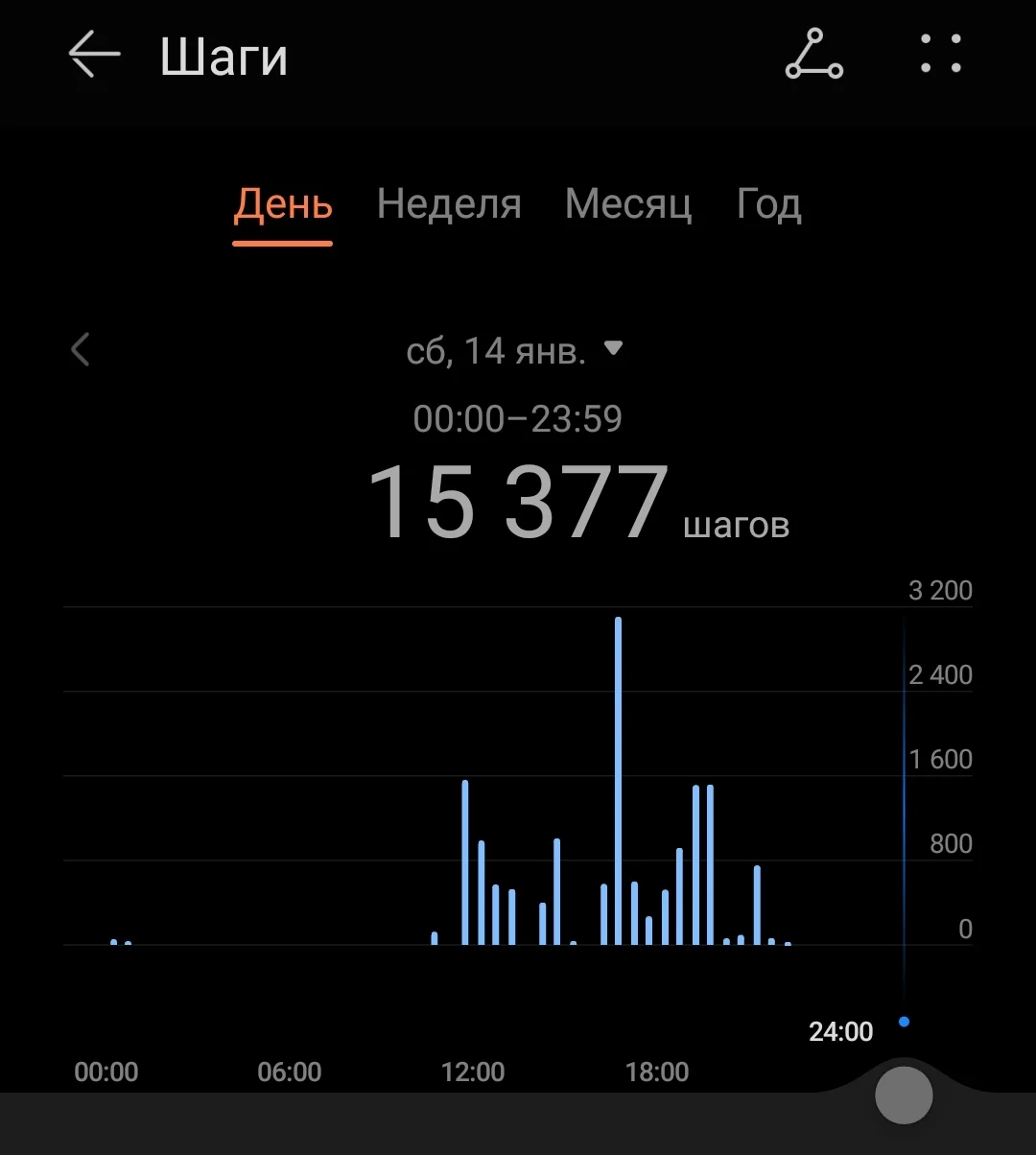Select the День tab

click(x=283, y=204)
